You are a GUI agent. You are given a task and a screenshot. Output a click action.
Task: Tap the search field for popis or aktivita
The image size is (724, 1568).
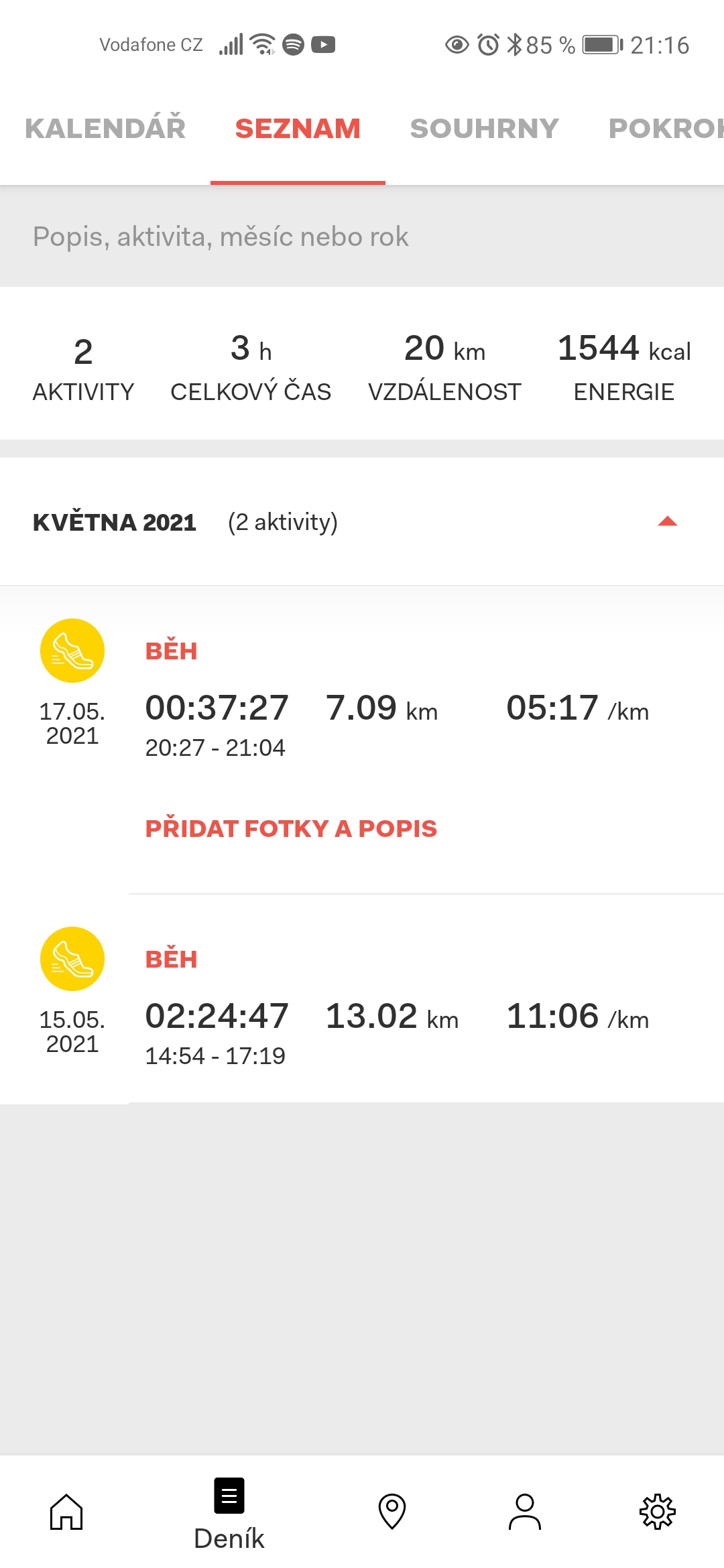point(362,237)
